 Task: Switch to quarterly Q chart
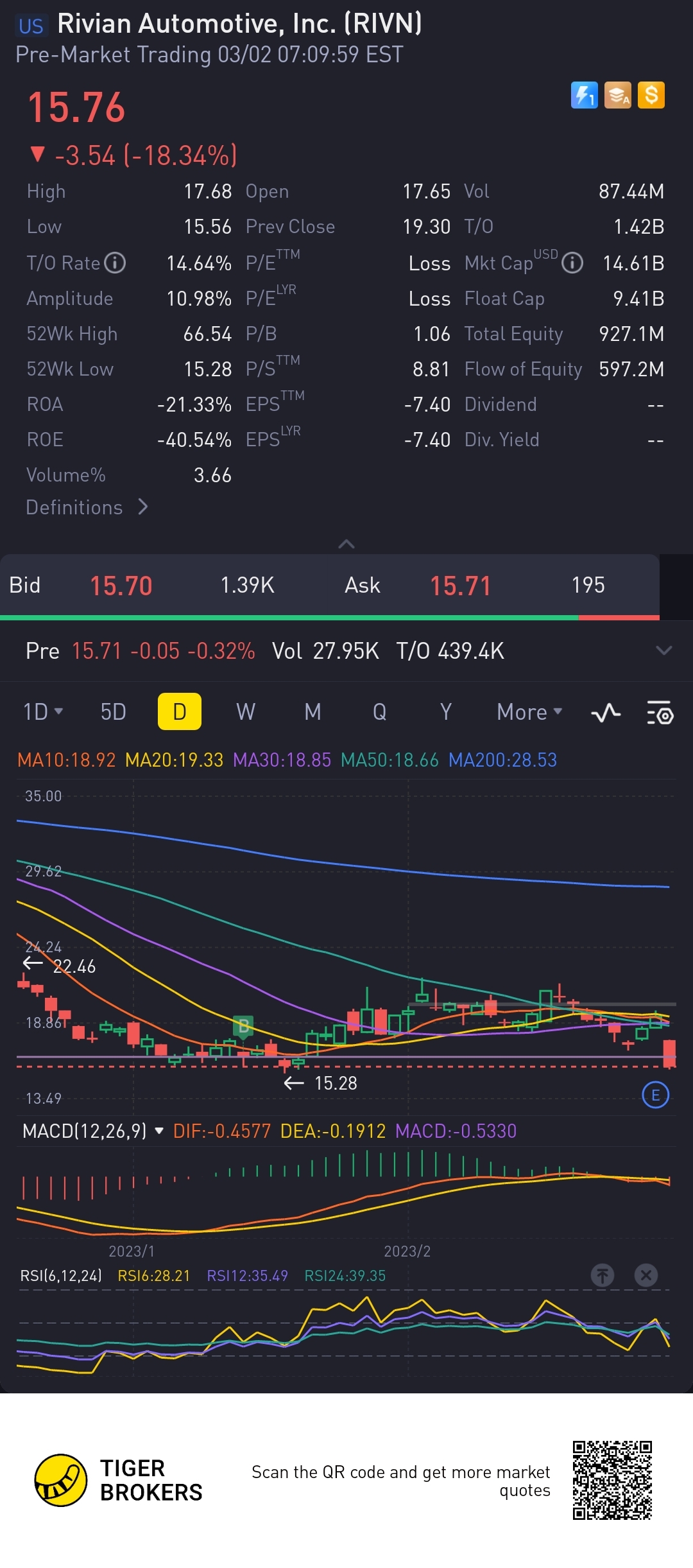[x=379, y=711]
